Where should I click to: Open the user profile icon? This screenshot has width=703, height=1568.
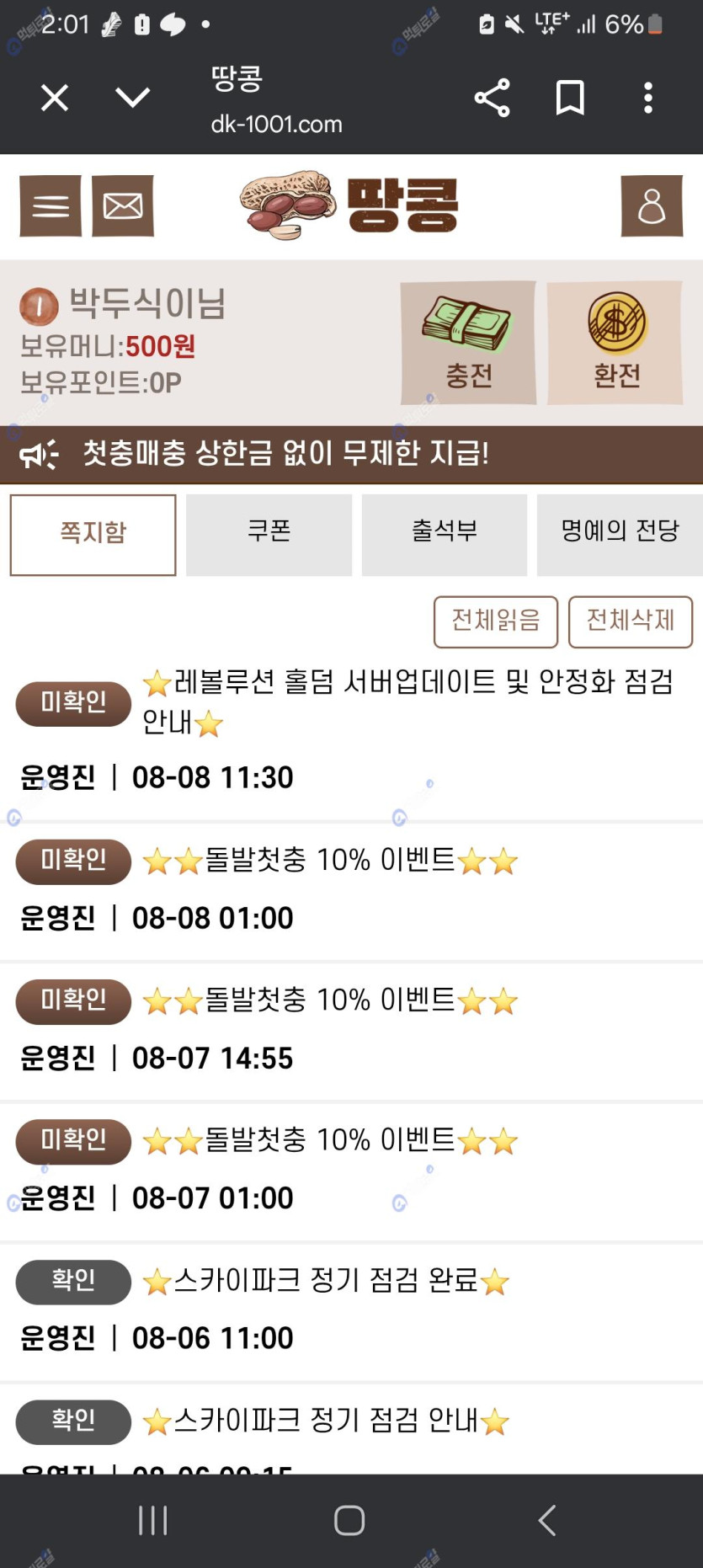click(651, 205)
